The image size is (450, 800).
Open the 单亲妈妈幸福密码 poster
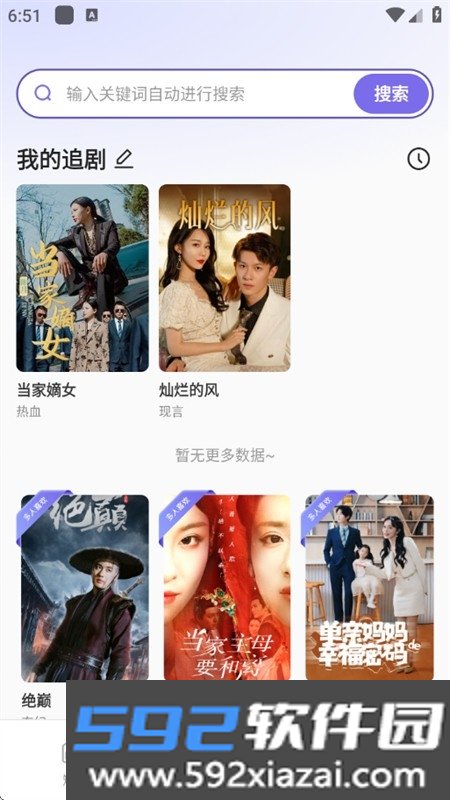point(369,588)
